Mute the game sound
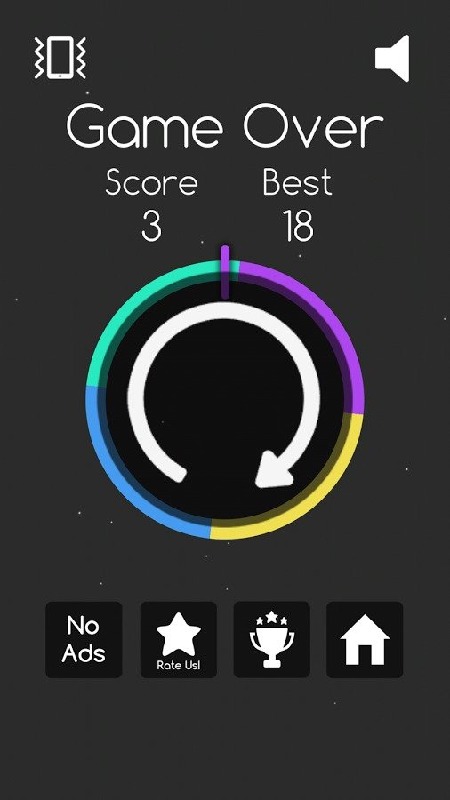Viewport: 450px width, 800px height. click(392, 58)
